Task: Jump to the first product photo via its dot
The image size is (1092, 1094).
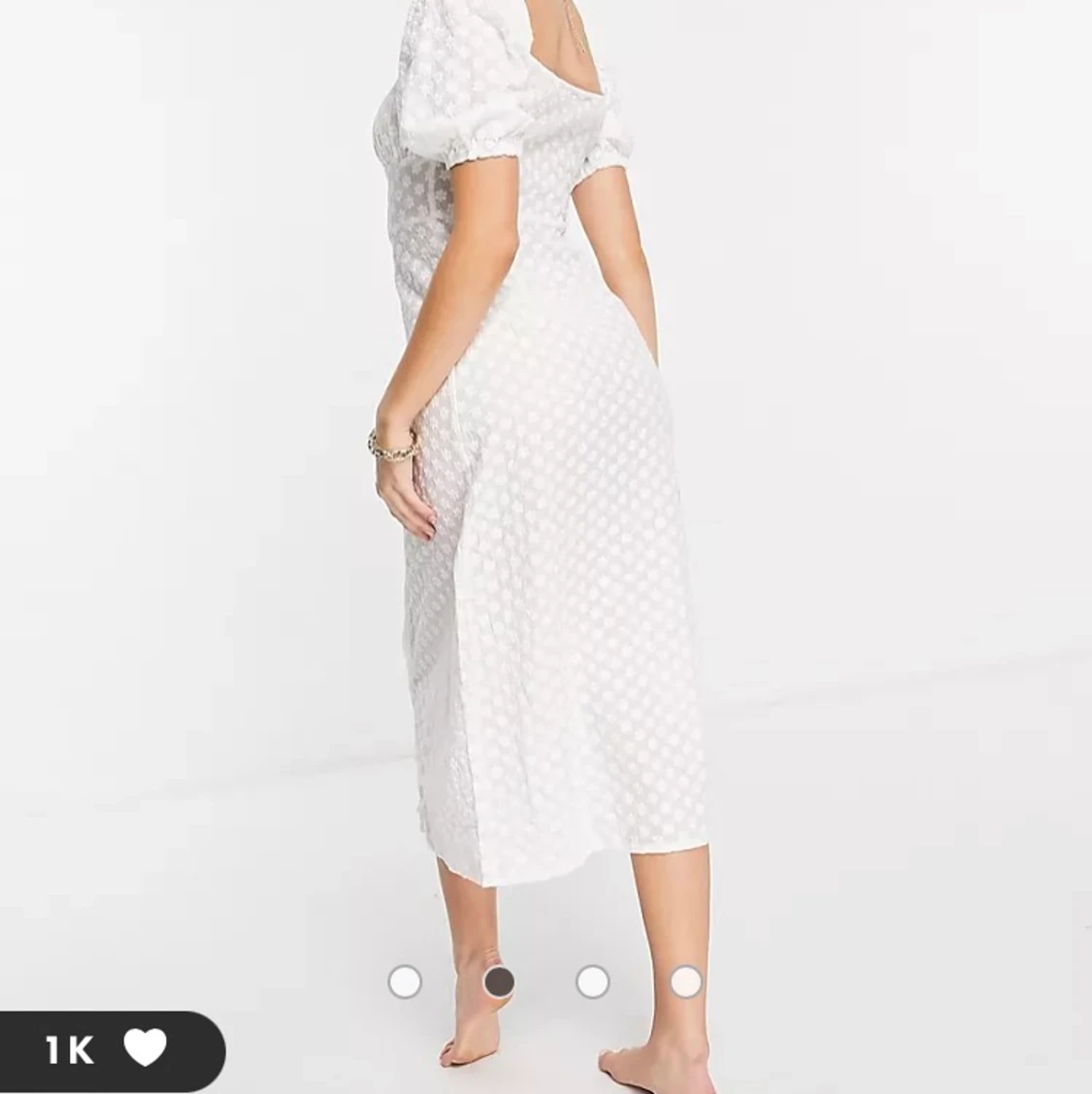Action: coord(404,983)
